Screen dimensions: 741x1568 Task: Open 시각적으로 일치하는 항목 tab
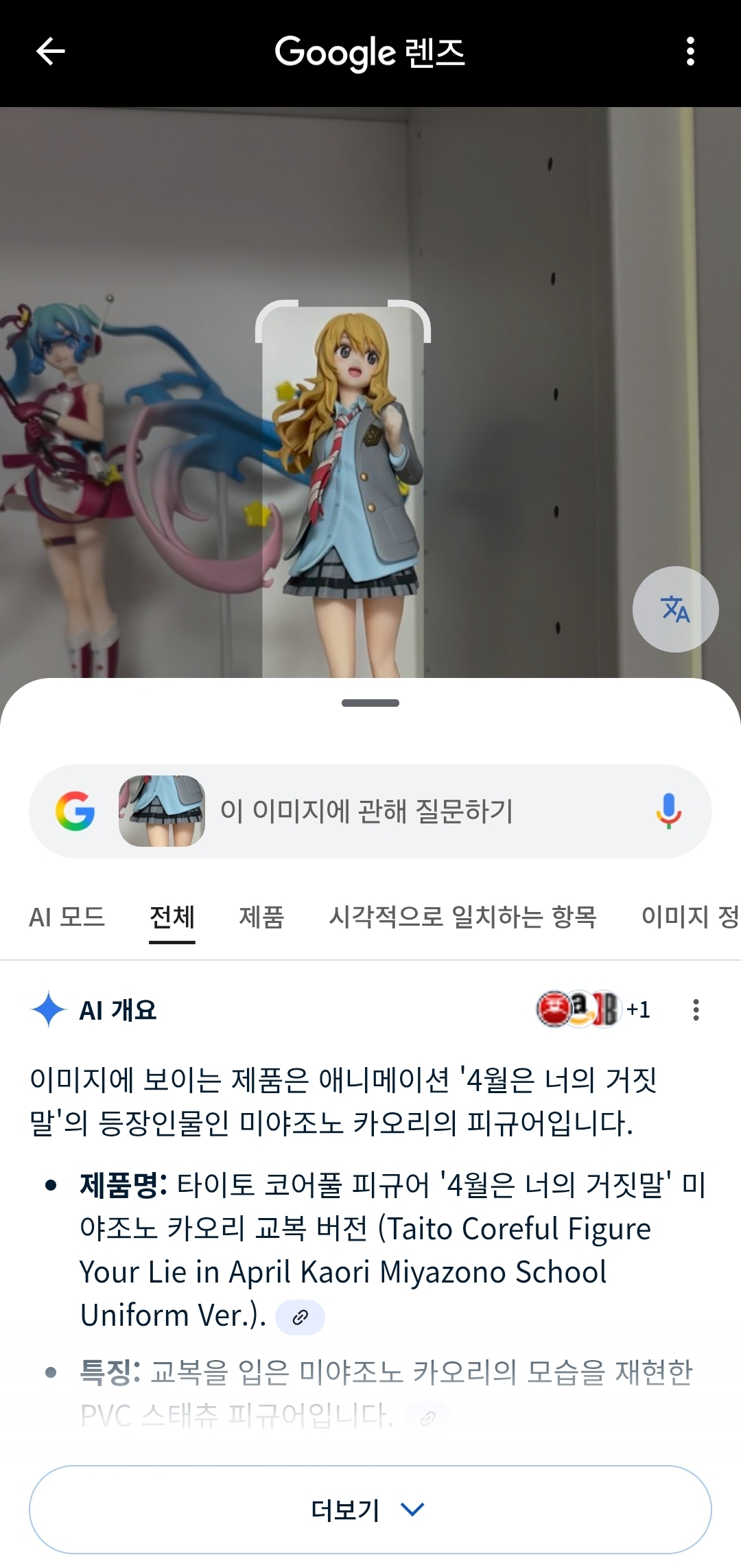coord(463,917)
